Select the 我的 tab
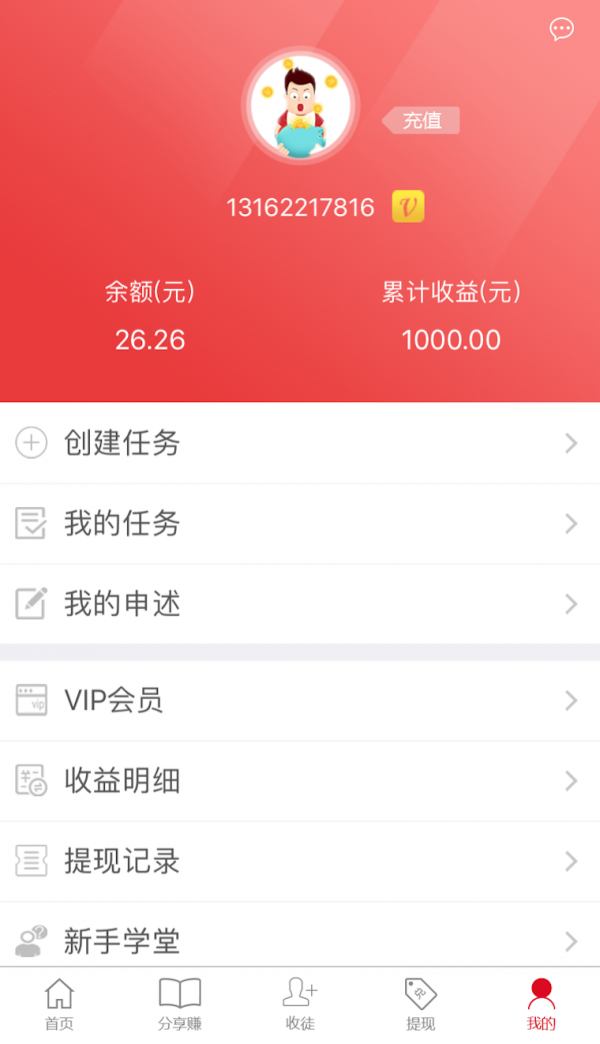Screen dimensions: 600x1044 tap(541, 1004)
